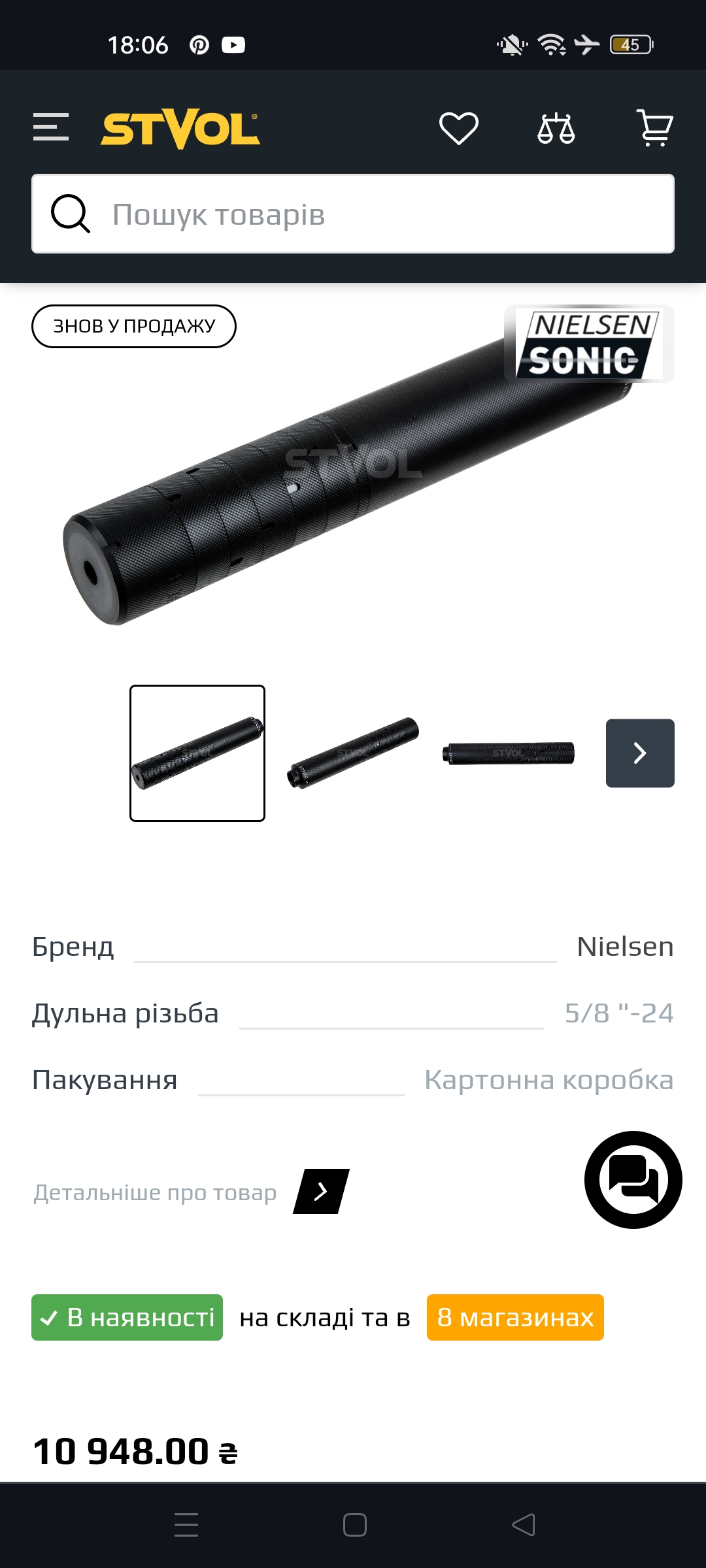This screenshot has width=706, height=1568.
Task: Go back with system navigation button
Action: (523, 1525)
